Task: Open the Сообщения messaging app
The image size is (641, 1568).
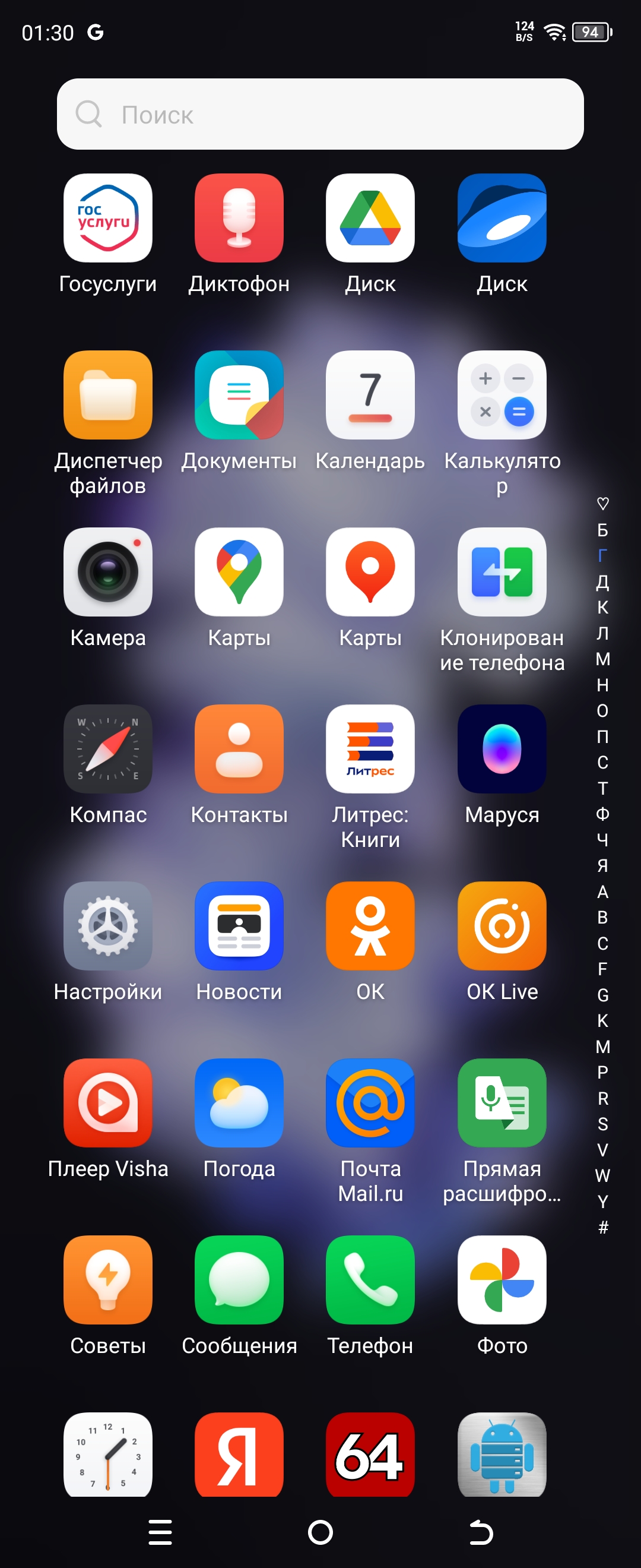Action: point(239,1279)
